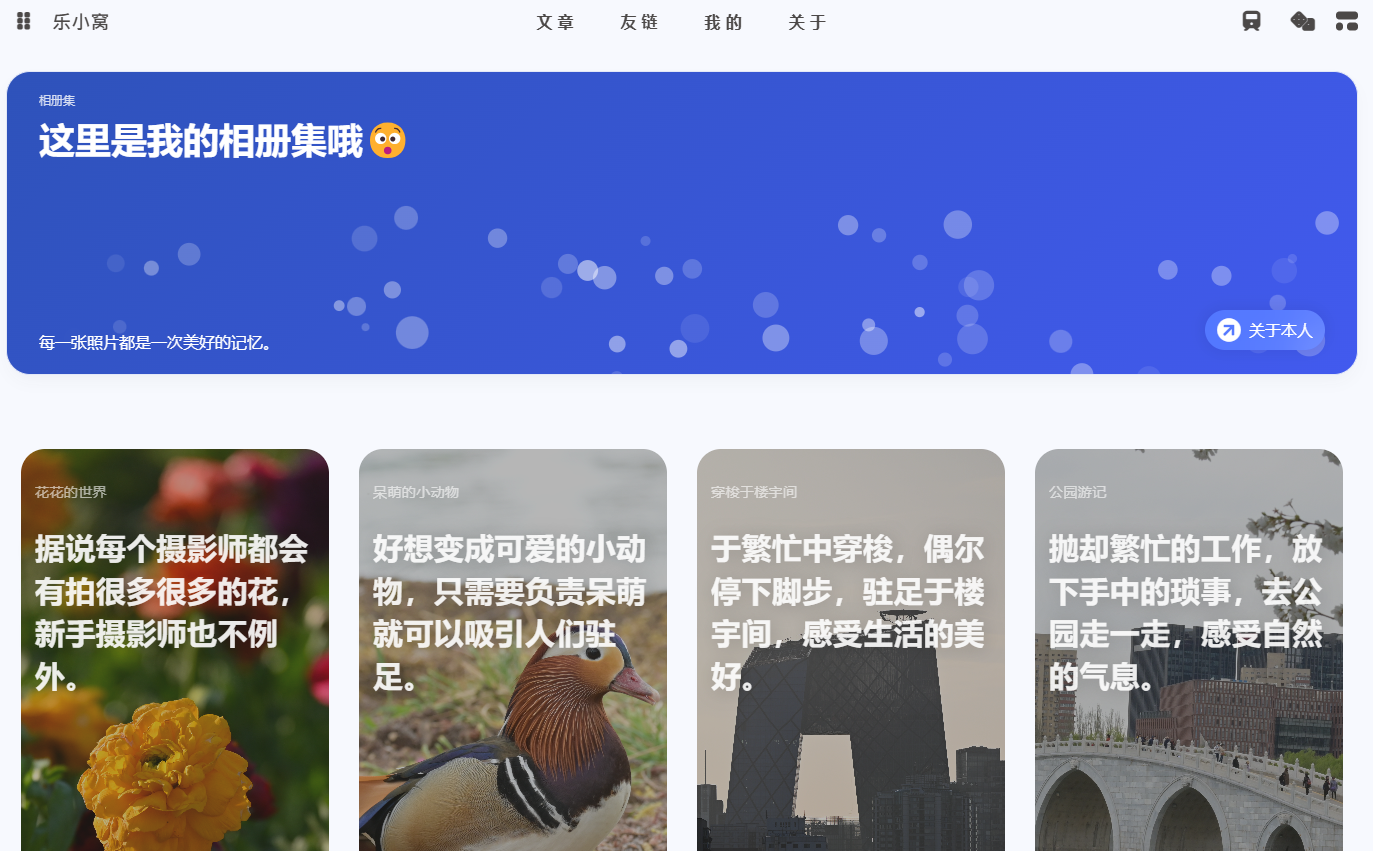Open the 公园游记 album card
Image resolution: width=1373 pixels, height=851 pixels.
1189,650
